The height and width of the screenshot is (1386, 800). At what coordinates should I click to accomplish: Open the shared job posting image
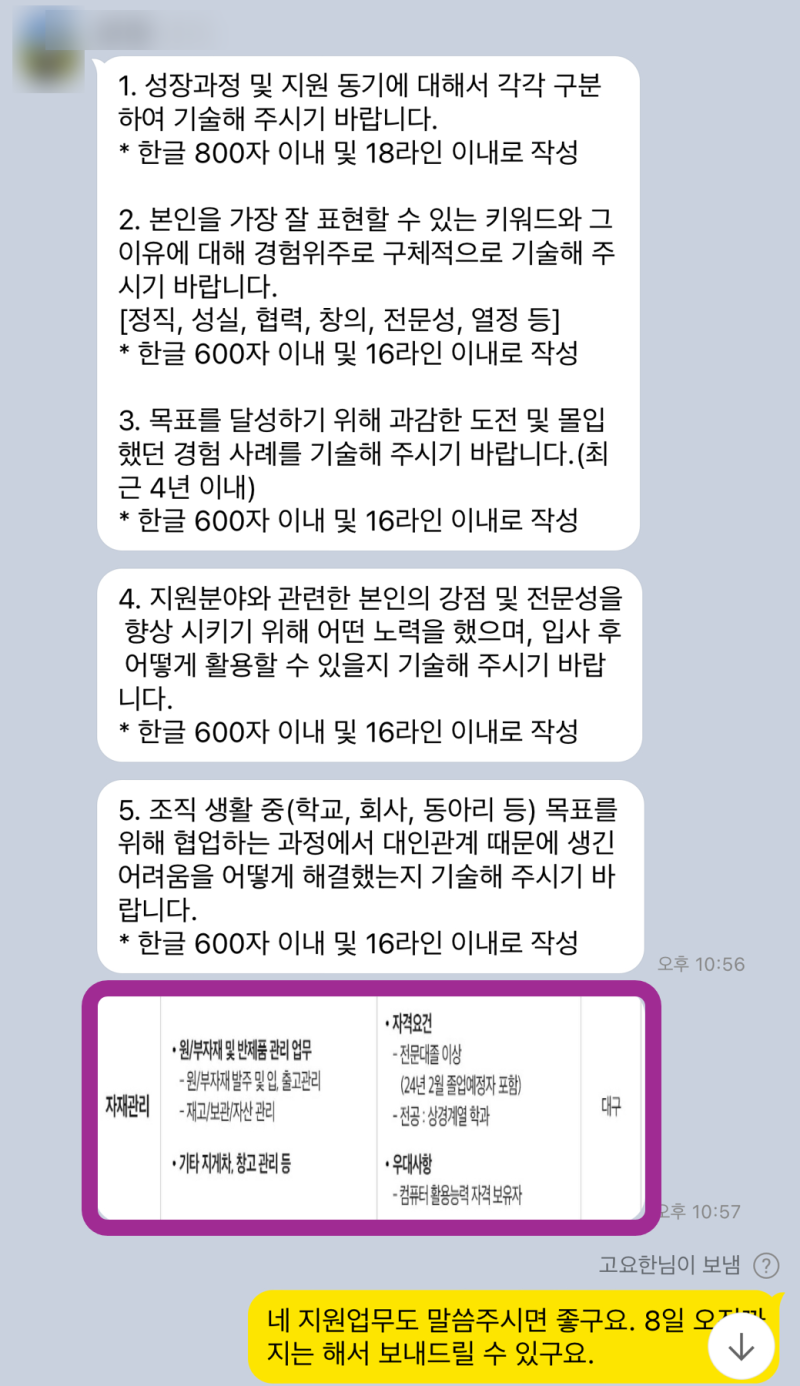point(371,1108)
